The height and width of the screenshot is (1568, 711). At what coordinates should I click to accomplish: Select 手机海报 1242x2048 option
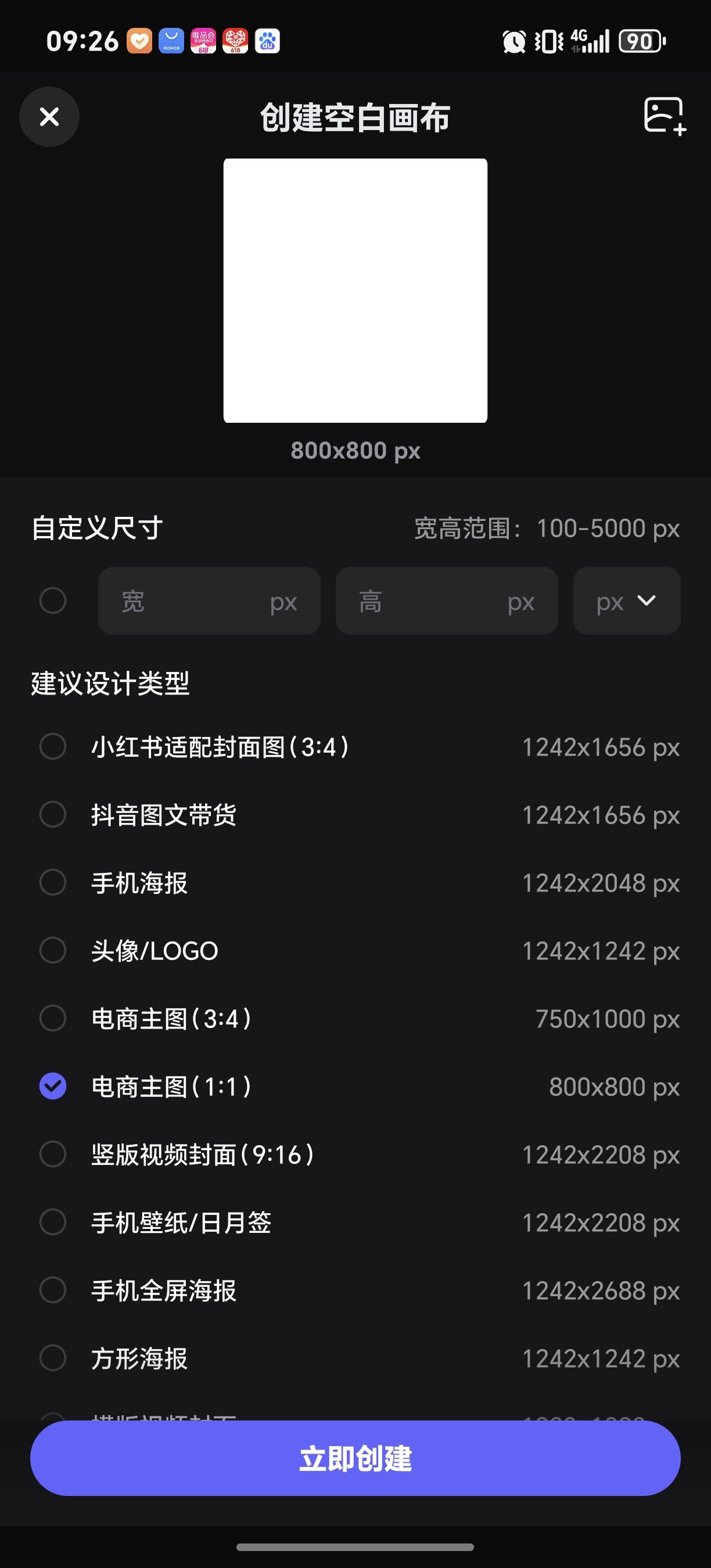(355, 883)
